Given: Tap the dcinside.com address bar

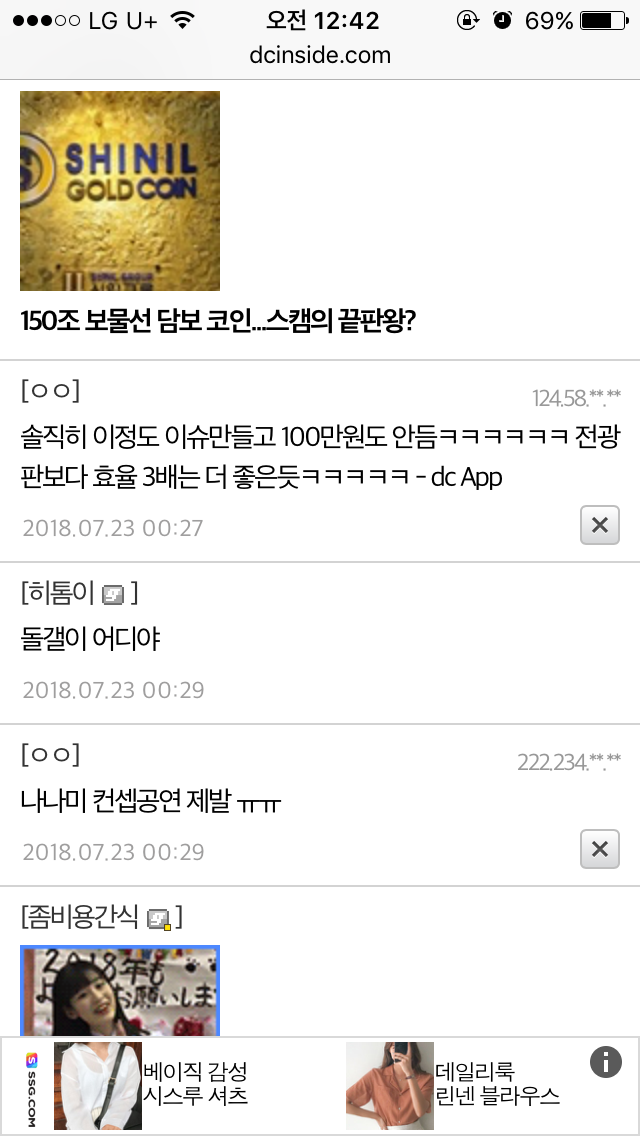Looking at the screenshot, I should (x=320, y=55).
